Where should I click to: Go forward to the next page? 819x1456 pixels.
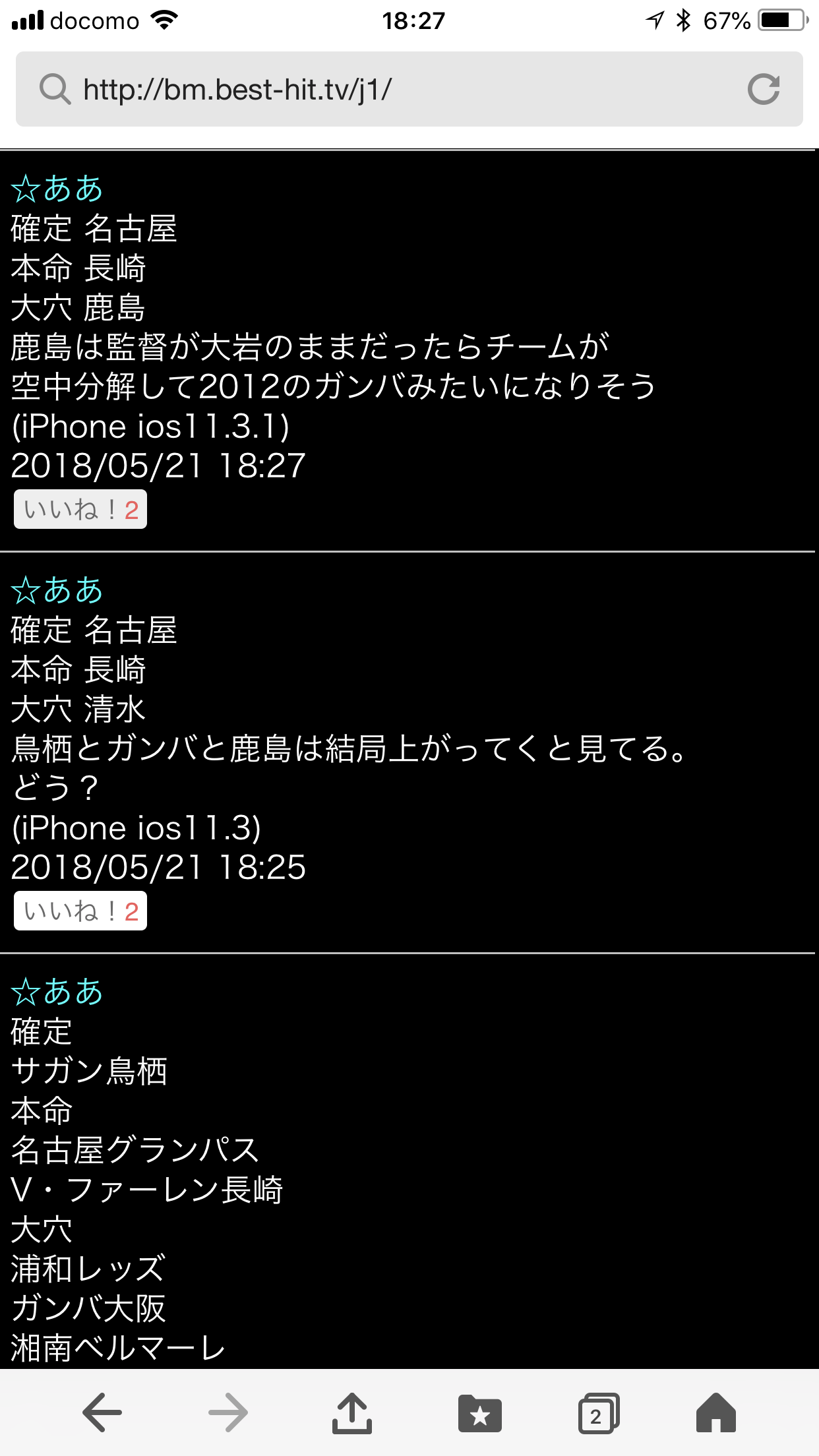pos(228,1412)
